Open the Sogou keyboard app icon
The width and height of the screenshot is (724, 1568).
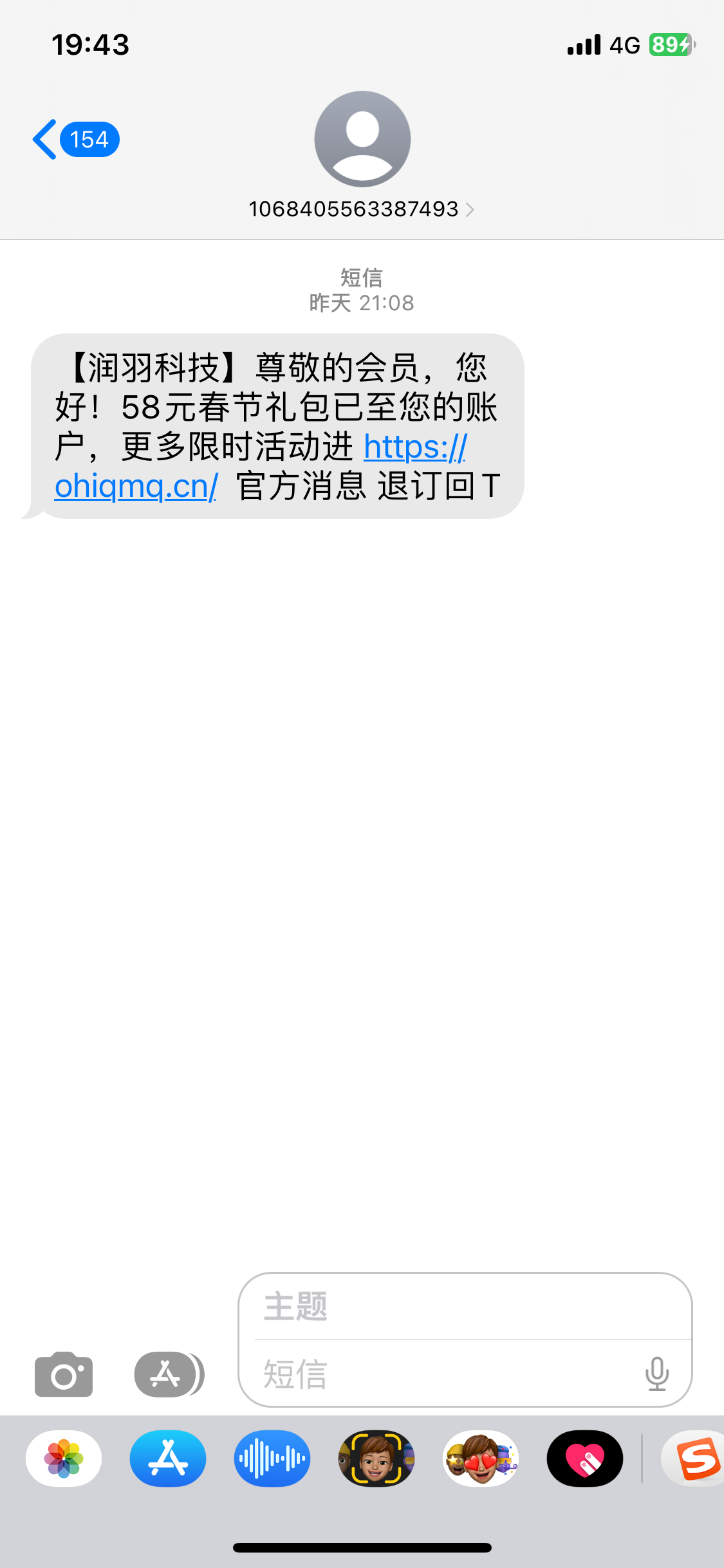pyautogui.click(x=696, y=1459)
